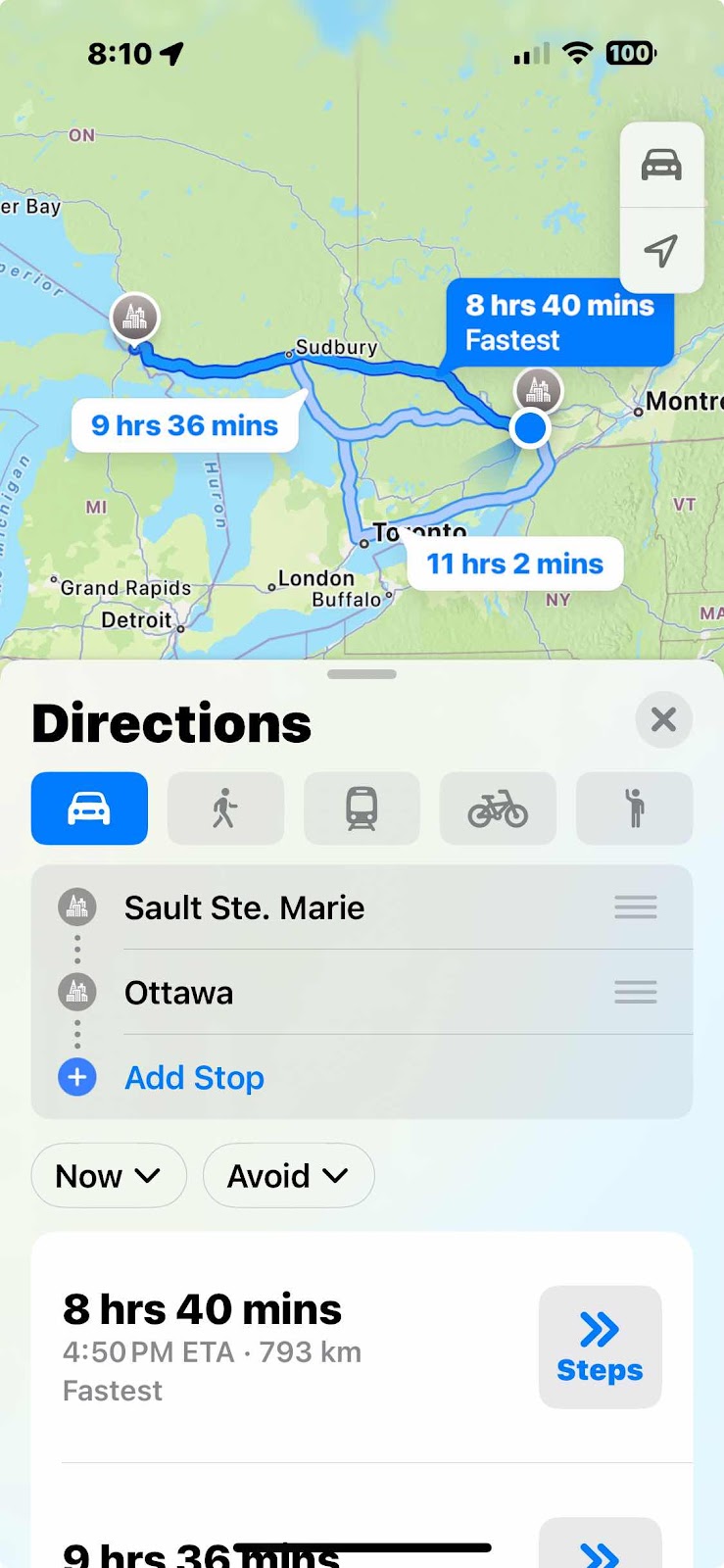Select driving directions mode
This screenshot has height=1568, width=724.
click(x=89, y=808)
